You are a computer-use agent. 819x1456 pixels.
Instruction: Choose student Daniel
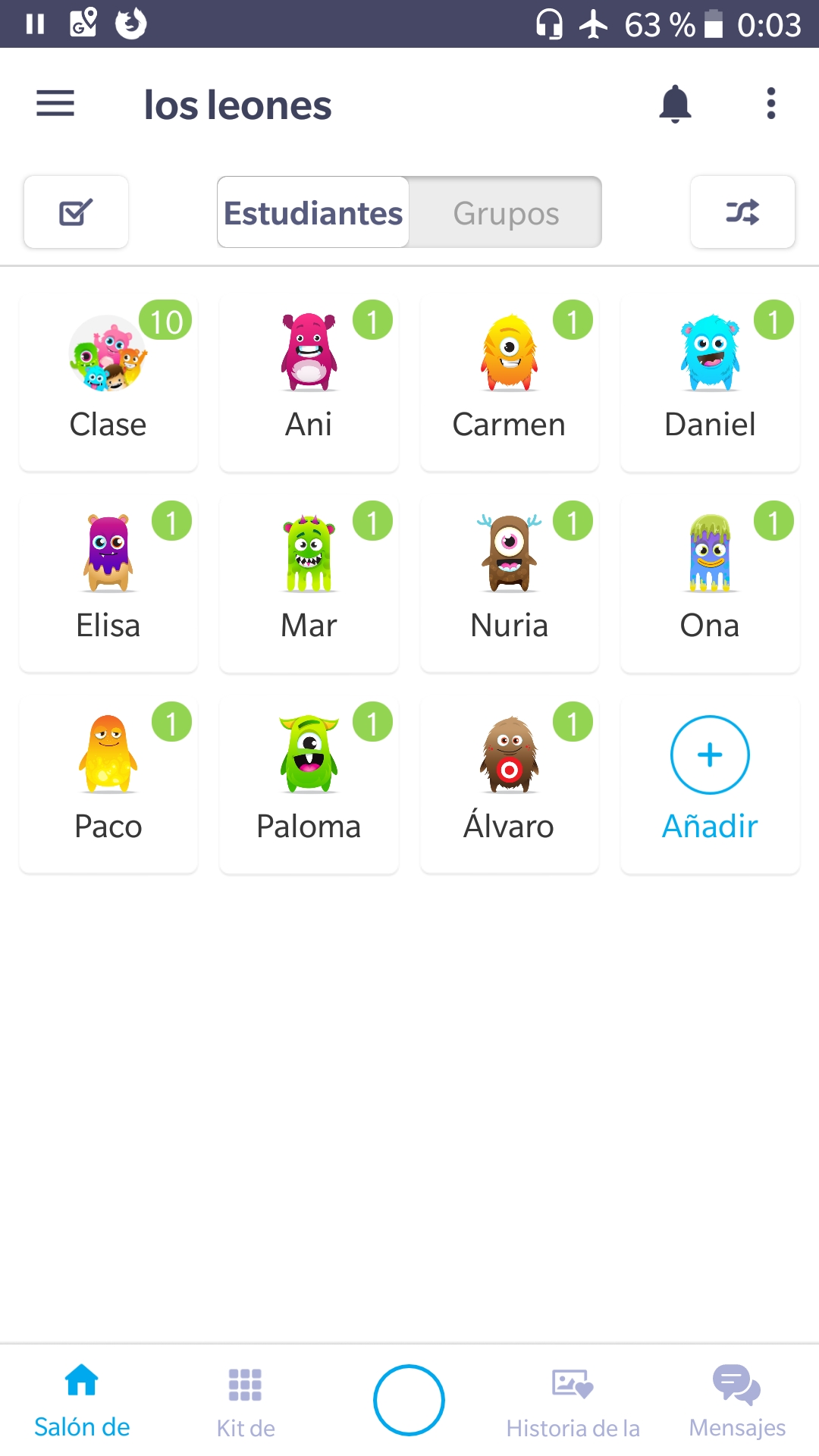pos(710,383)
